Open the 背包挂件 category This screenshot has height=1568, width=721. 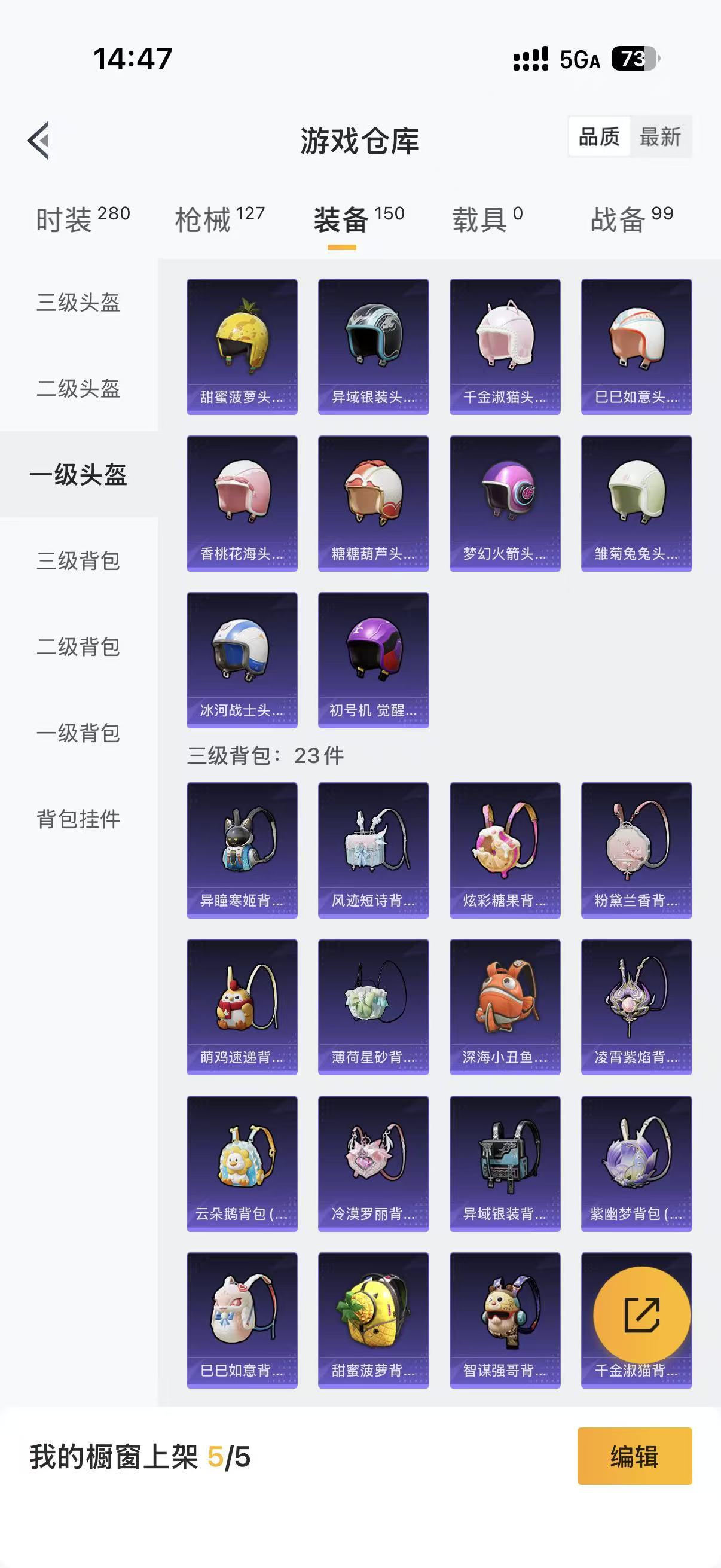78,819
